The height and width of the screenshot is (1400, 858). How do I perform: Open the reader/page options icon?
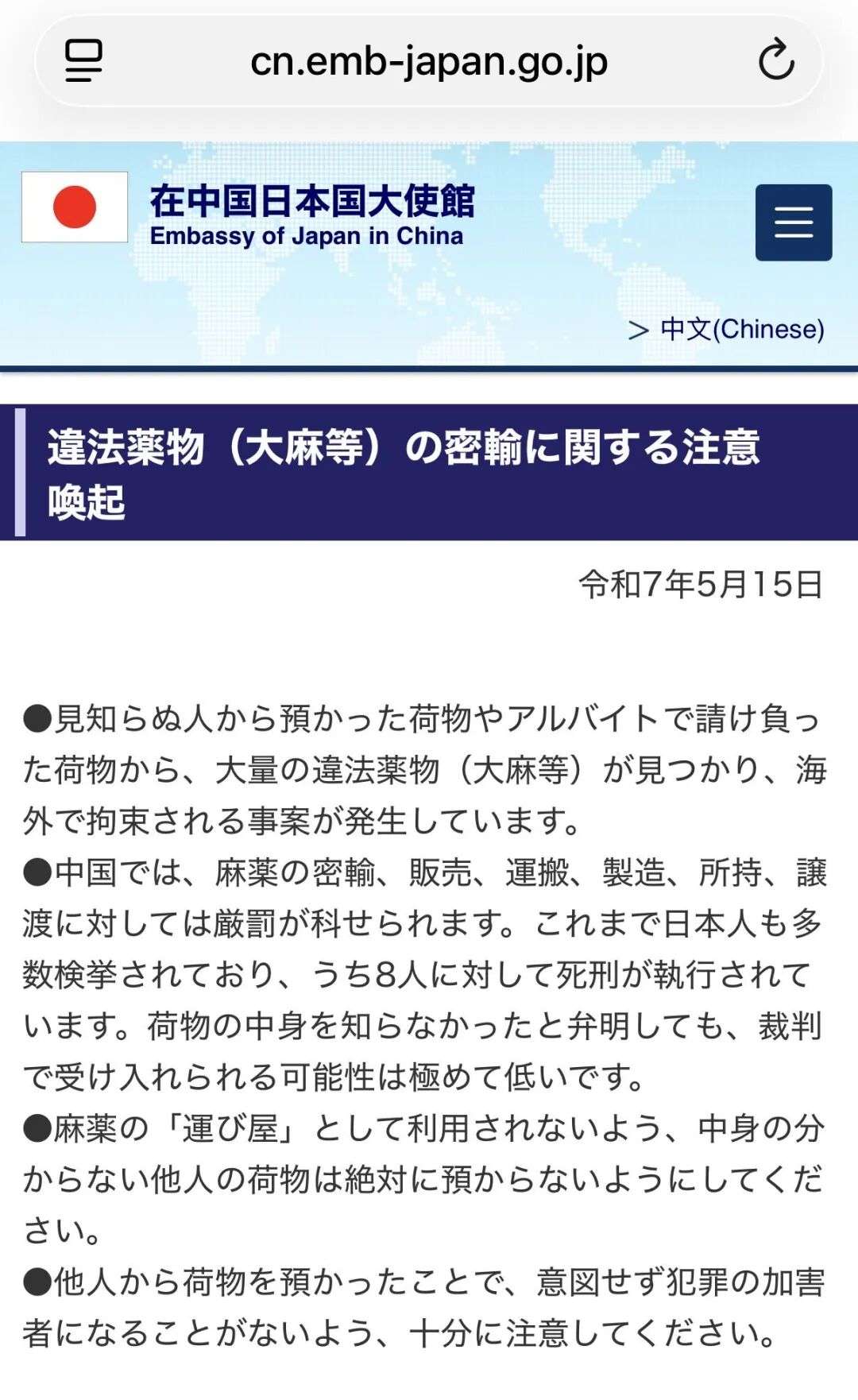point(83,60)
